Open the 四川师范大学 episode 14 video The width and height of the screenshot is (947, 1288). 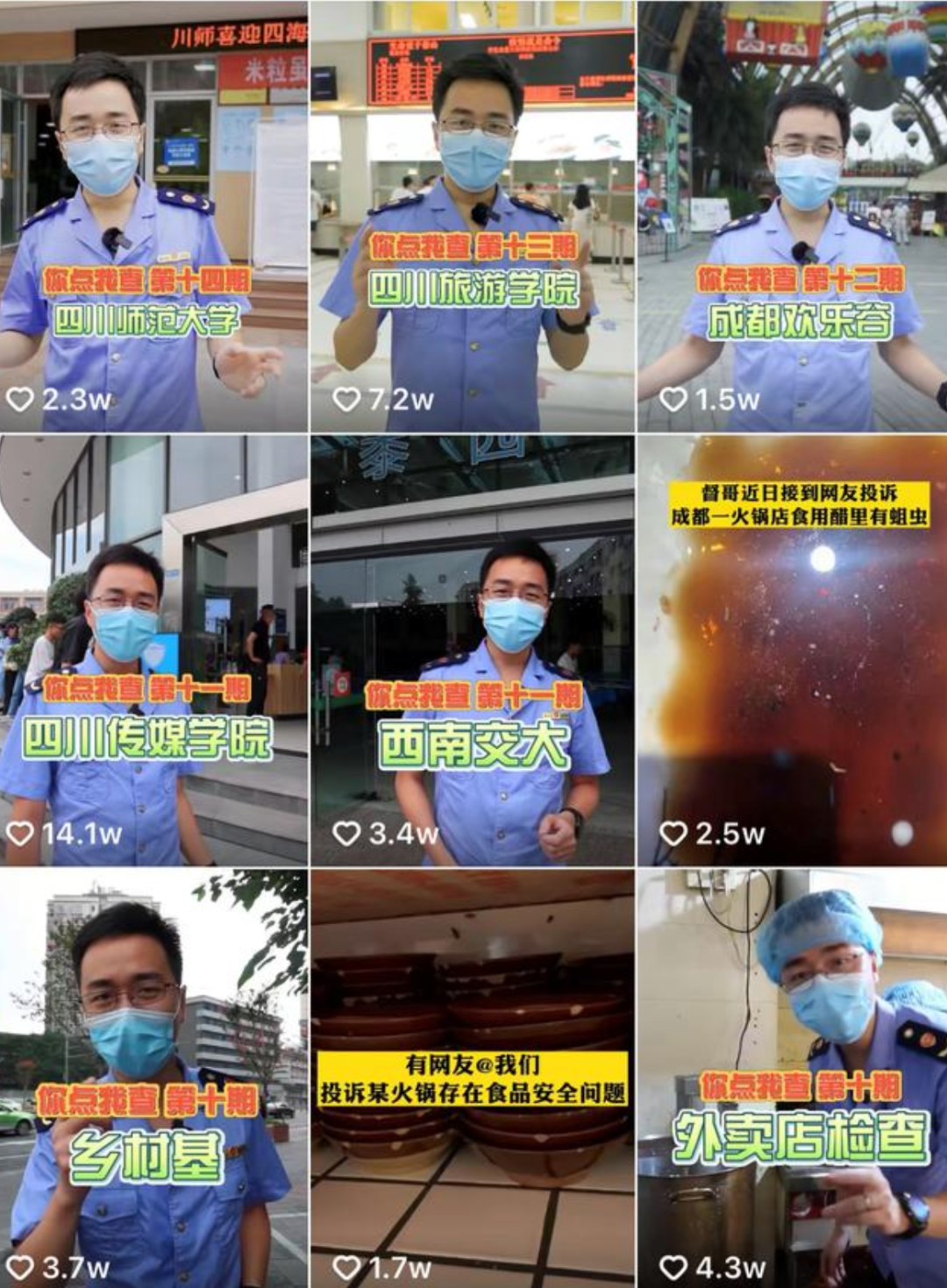[153, 215]
